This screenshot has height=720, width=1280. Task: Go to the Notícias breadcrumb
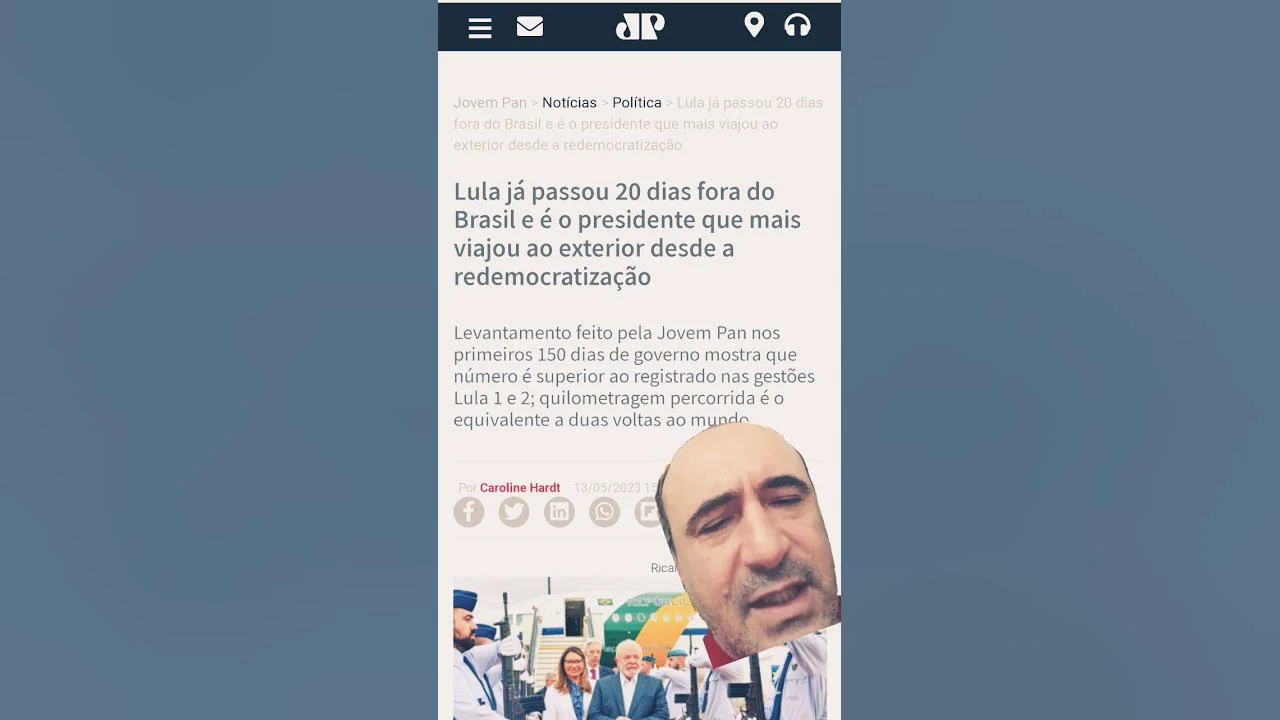(x=569, y=103)
